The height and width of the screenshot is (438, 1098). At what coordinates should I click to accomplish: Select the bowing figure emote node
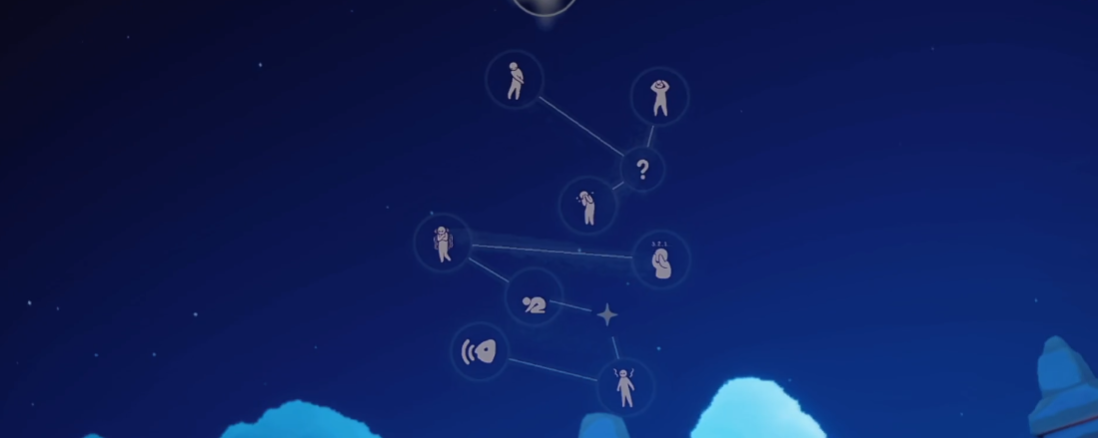coord(514,79)
